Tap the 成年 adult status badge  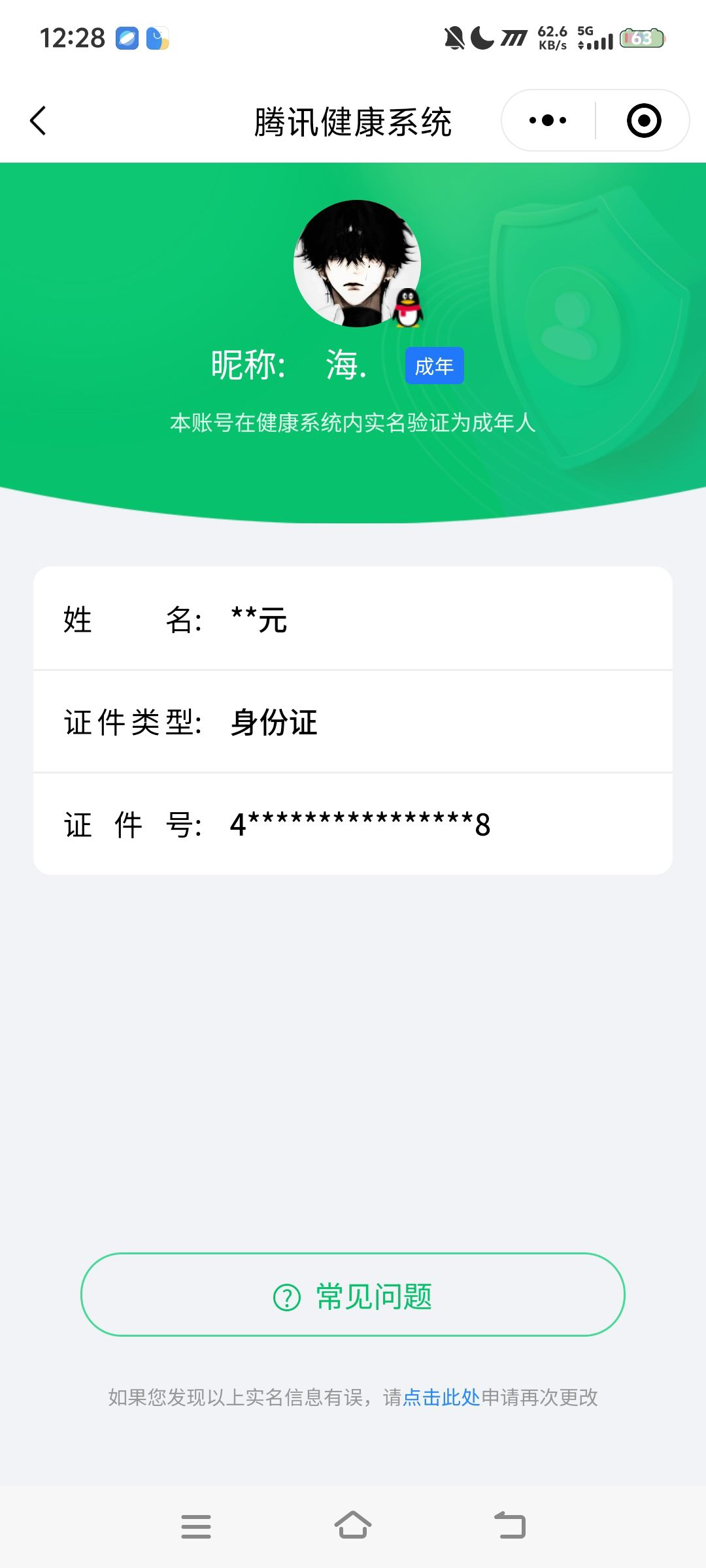[x=434, y=367]
